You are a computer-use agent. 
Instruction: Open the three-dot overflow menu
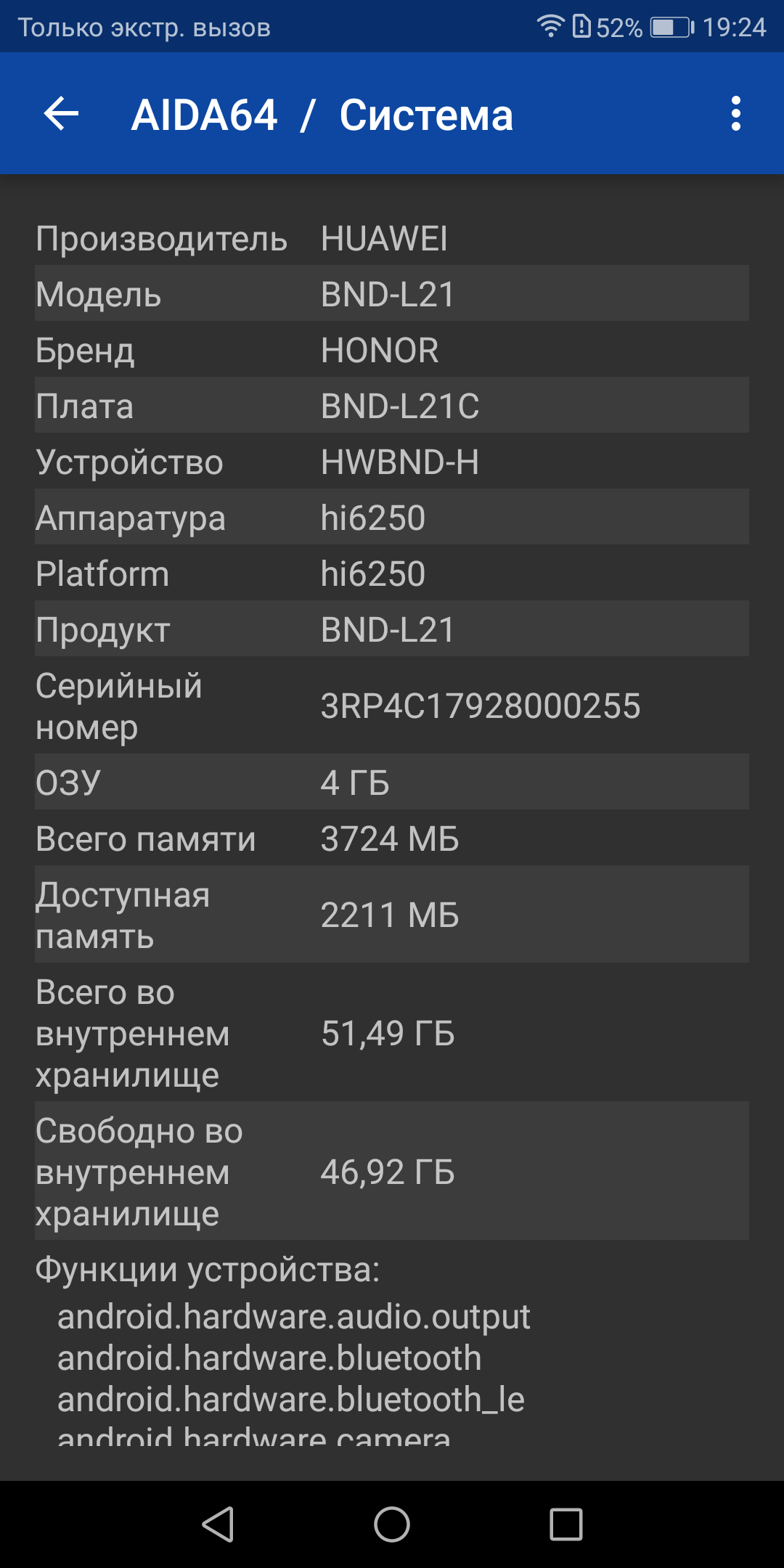(x=735, y=114)
